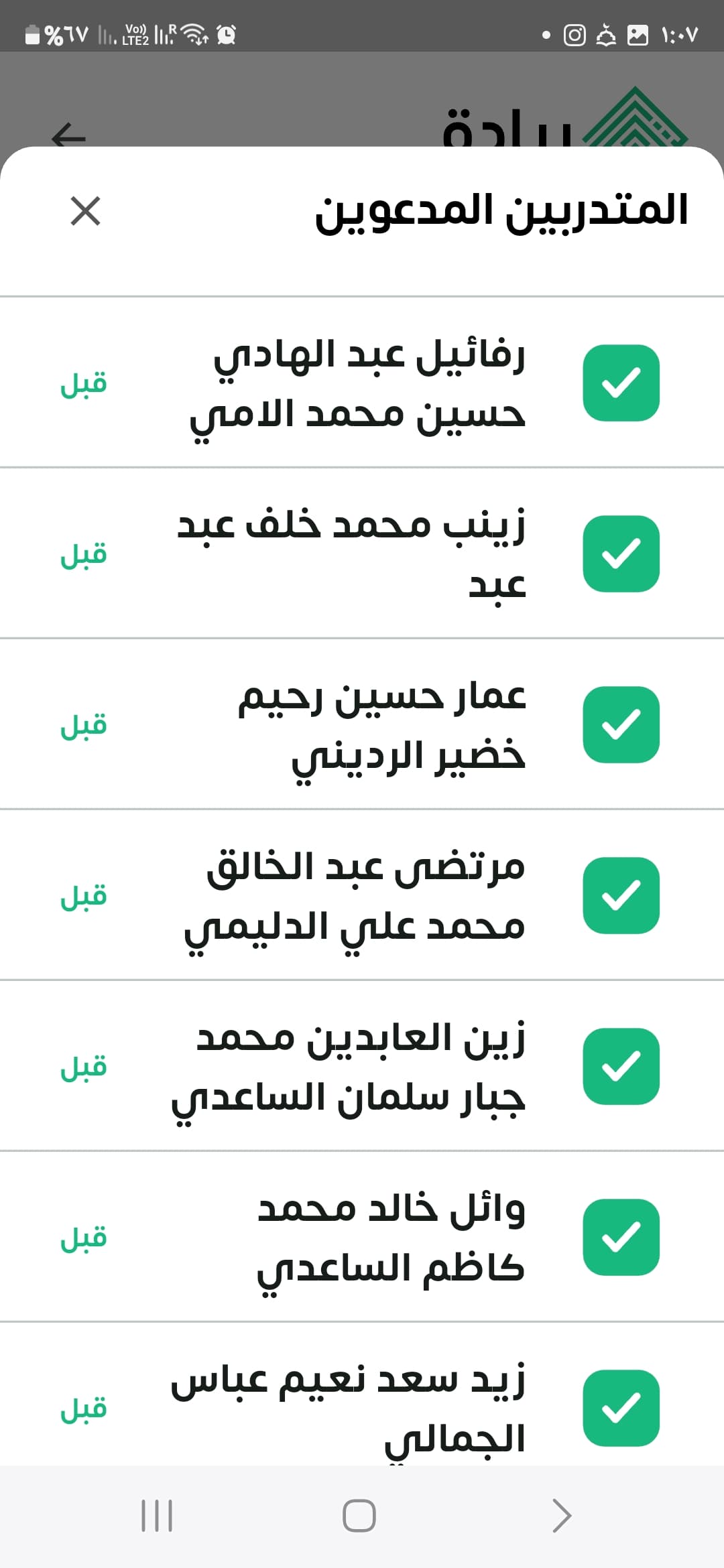
Task: Uncheck زينب محمد خلف عبد's checkbox
Action: (x=621, y=553)
